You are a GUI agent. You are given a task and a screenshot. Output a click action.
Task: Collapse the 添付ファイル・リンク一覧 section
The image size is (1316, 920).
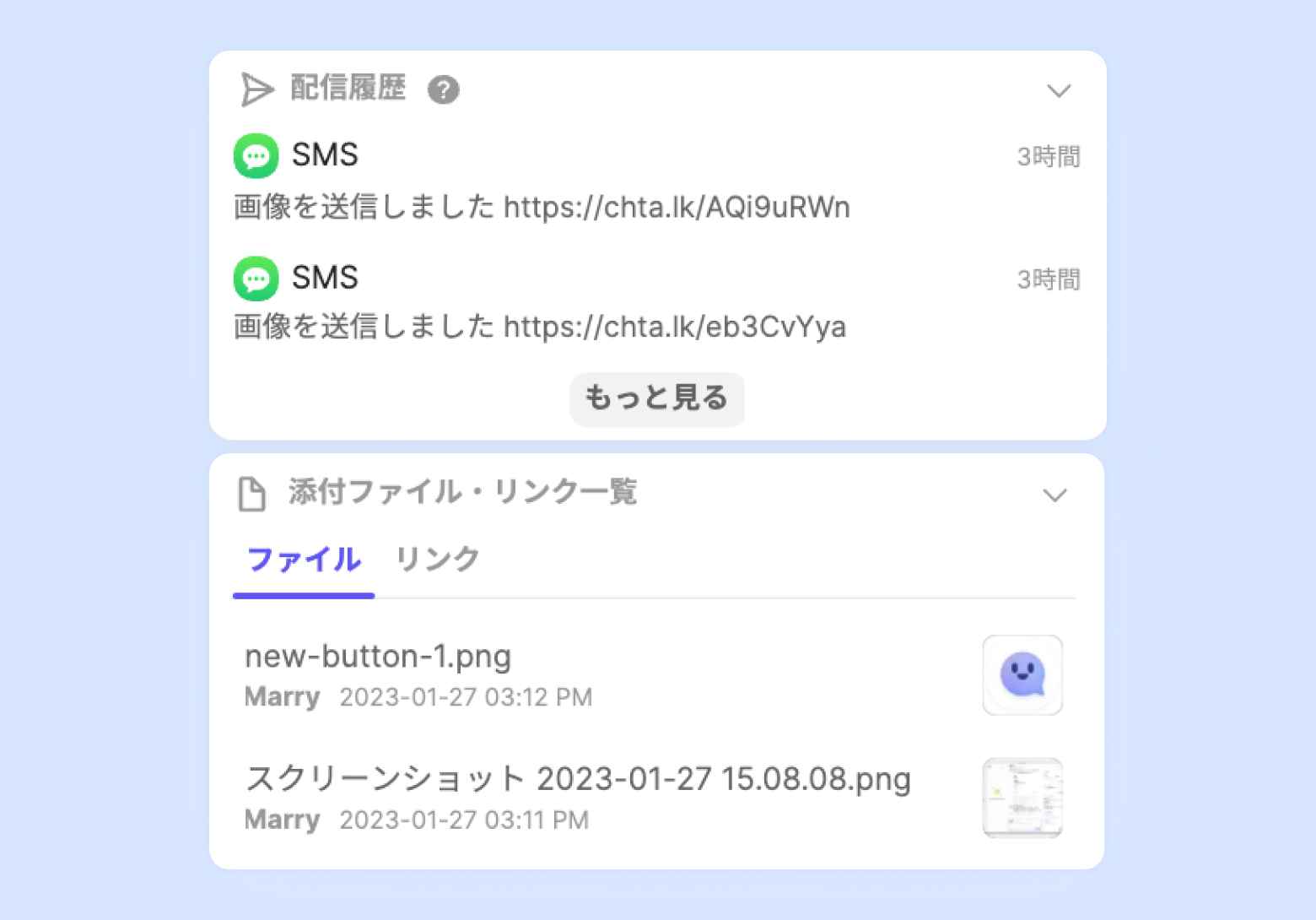[x=1054, y=495]
